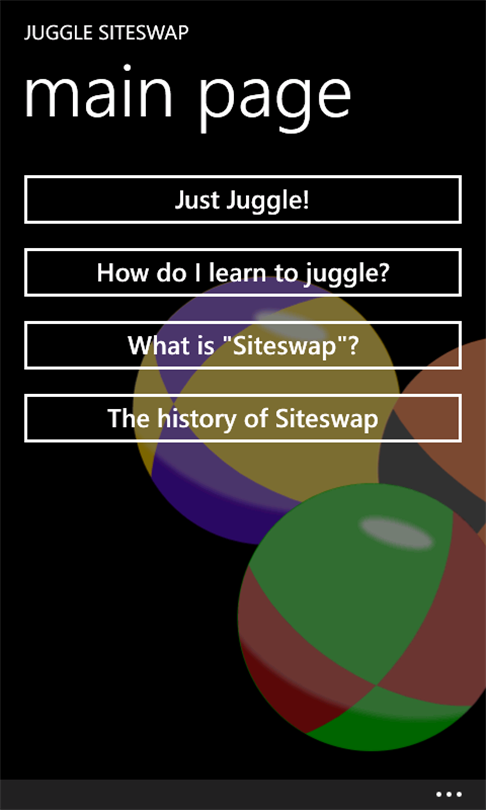This screenshot has width=486, height=810.
Task: Select What is "Siteswap"? button
Action: tap(243, 345)
